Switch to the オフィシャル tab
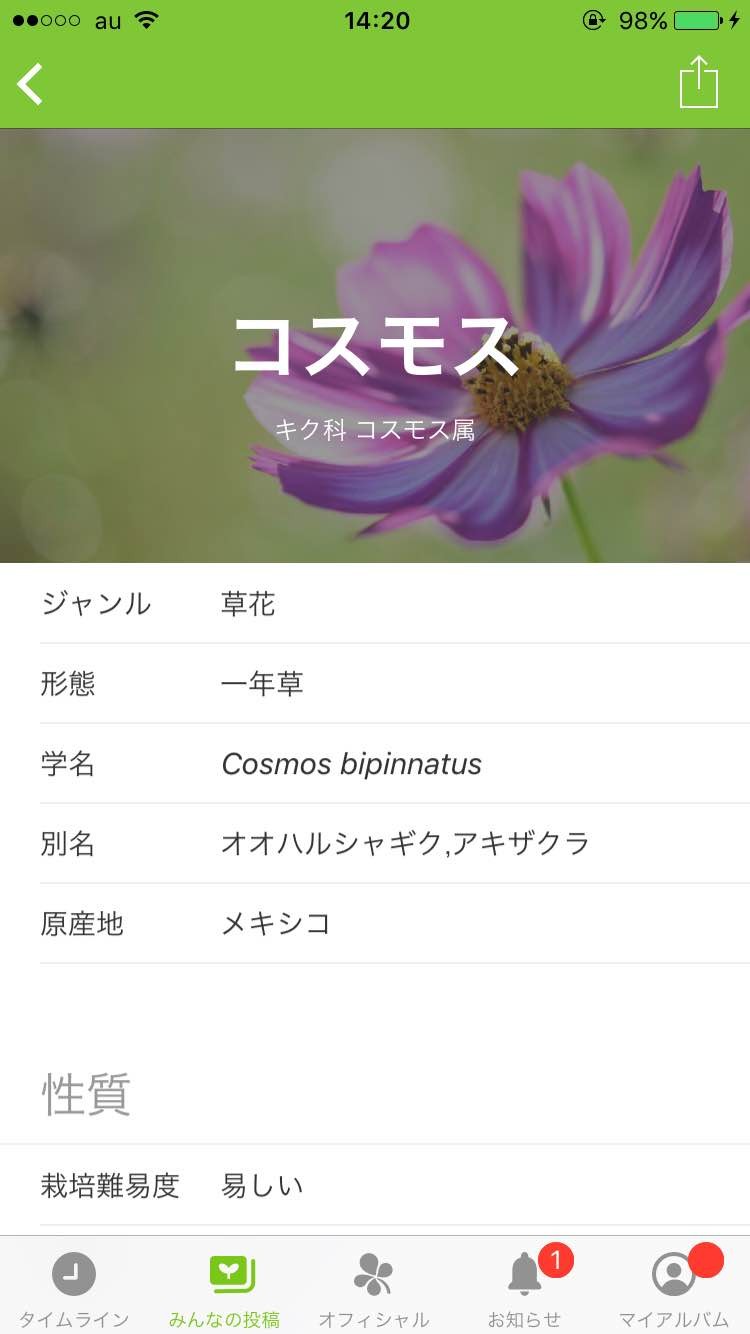 (374, 1288)
